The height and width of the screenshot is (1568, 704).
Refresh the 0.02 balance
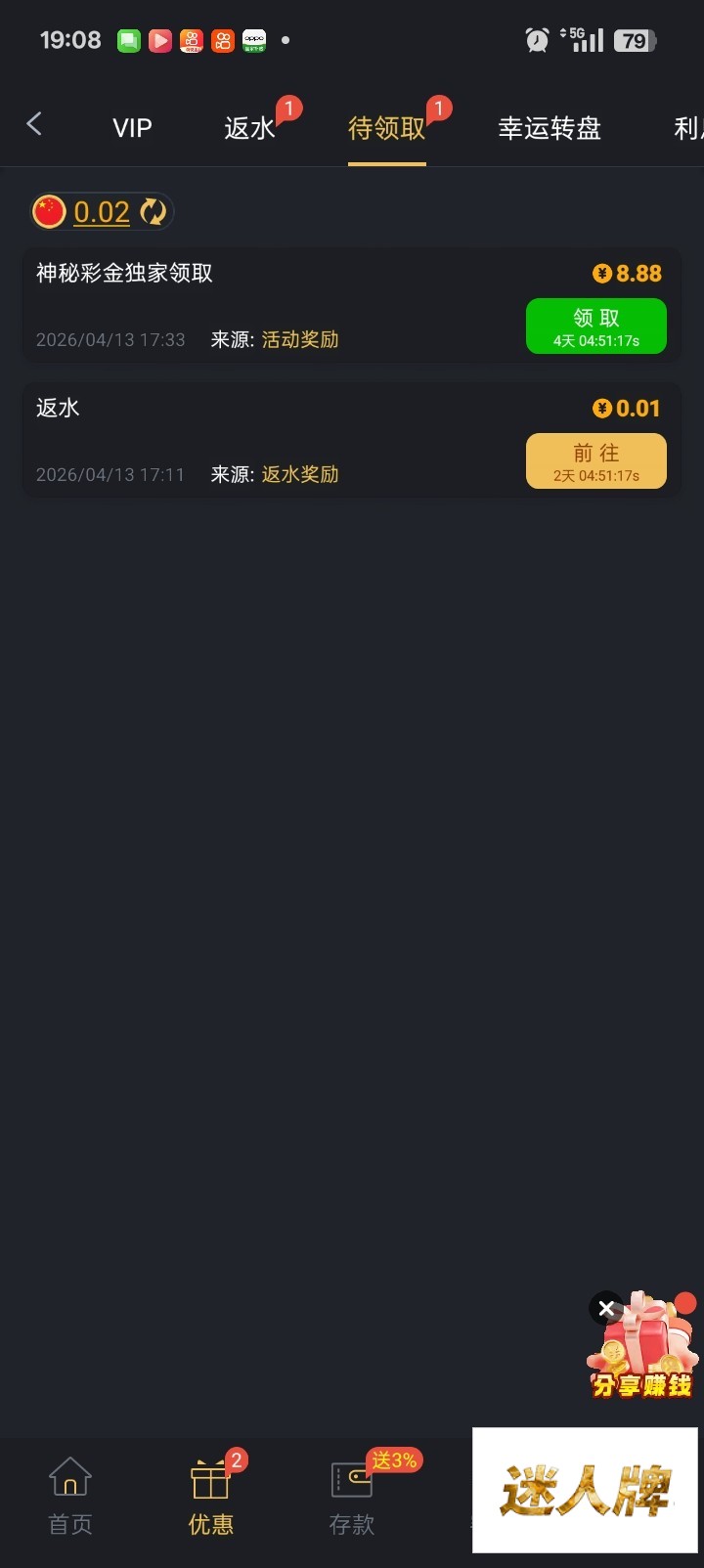[x=154, y=211]
